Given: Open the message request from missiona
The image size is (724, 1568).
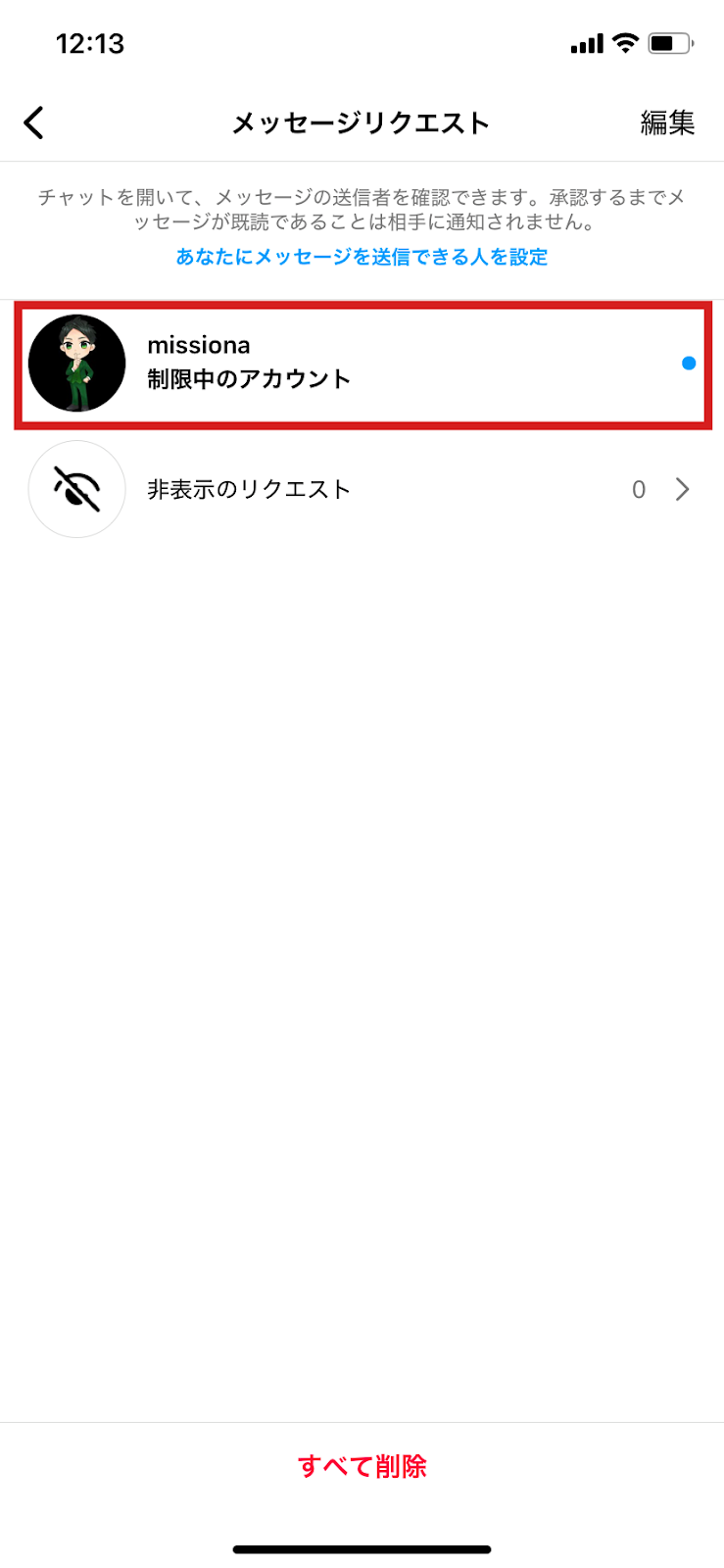Looking at the screenshot, I should (x=362, y=365).
